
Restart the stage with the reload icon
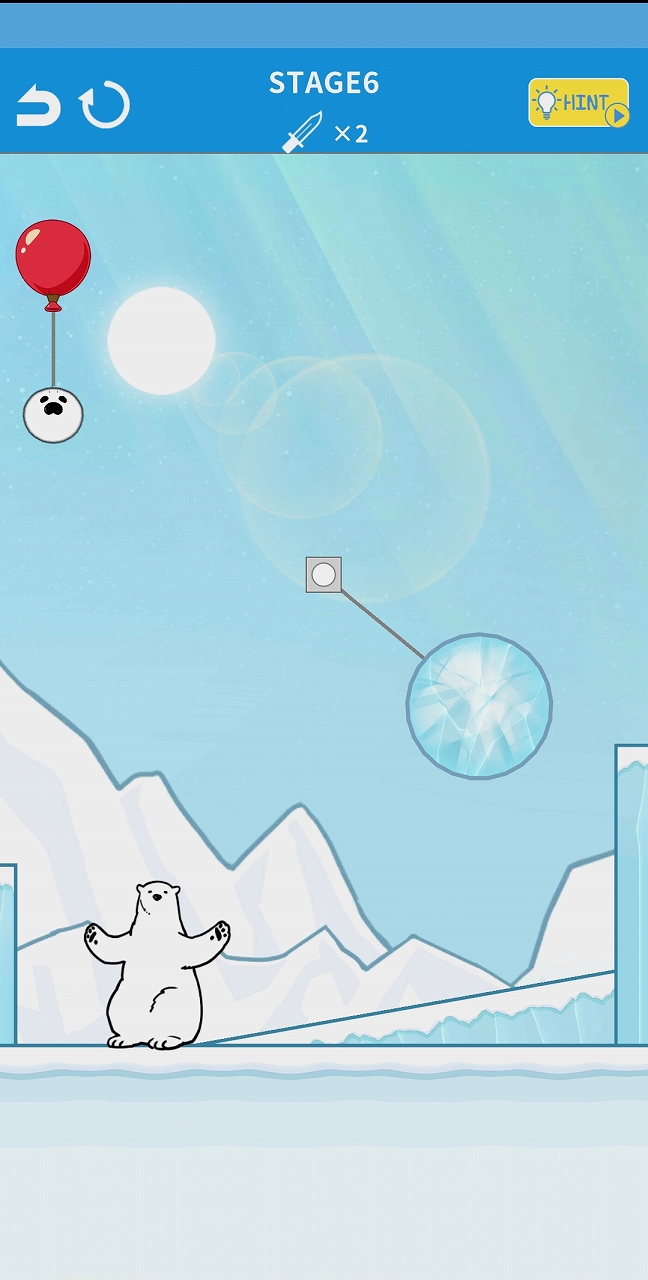coord(105,105)
